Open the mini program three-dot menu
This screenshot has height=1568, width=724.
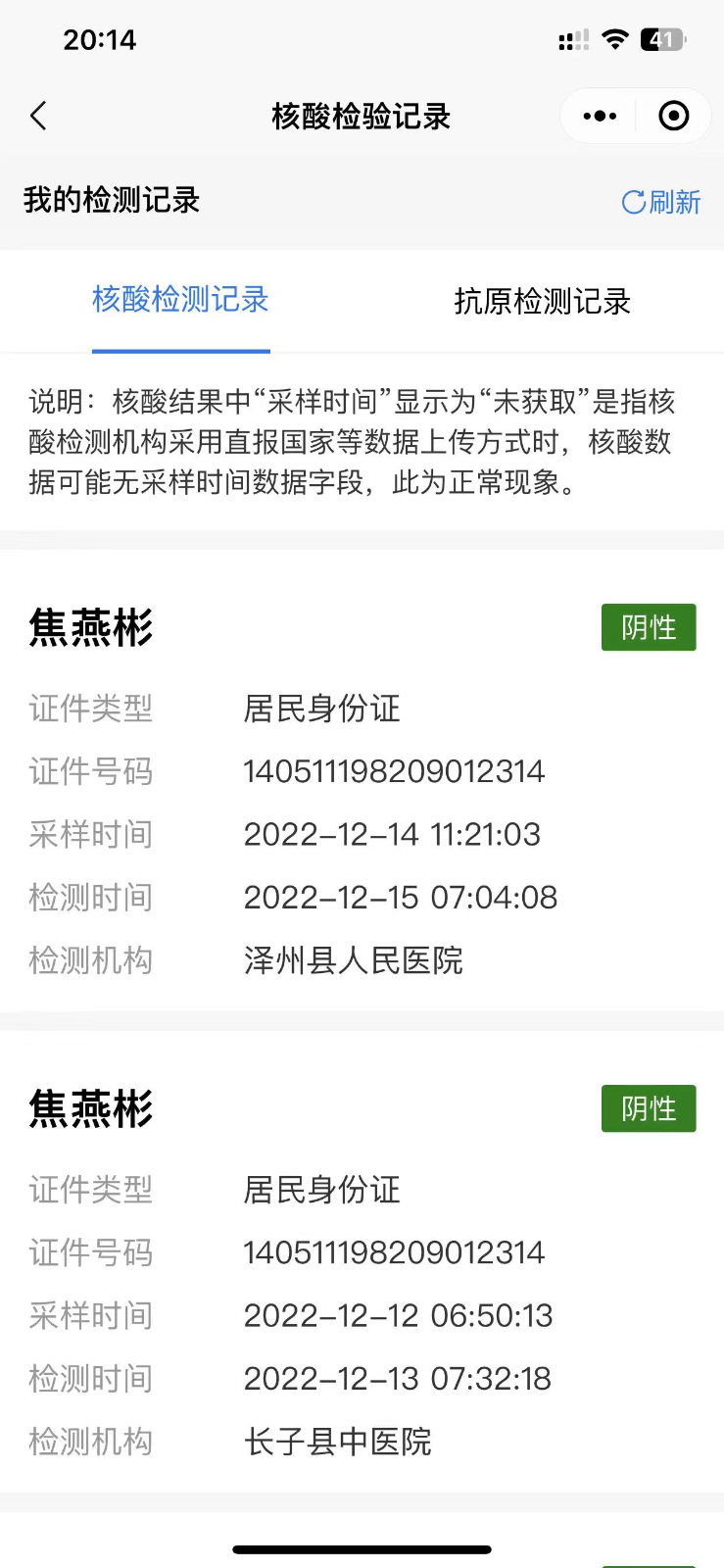click(x=600, y=116)
